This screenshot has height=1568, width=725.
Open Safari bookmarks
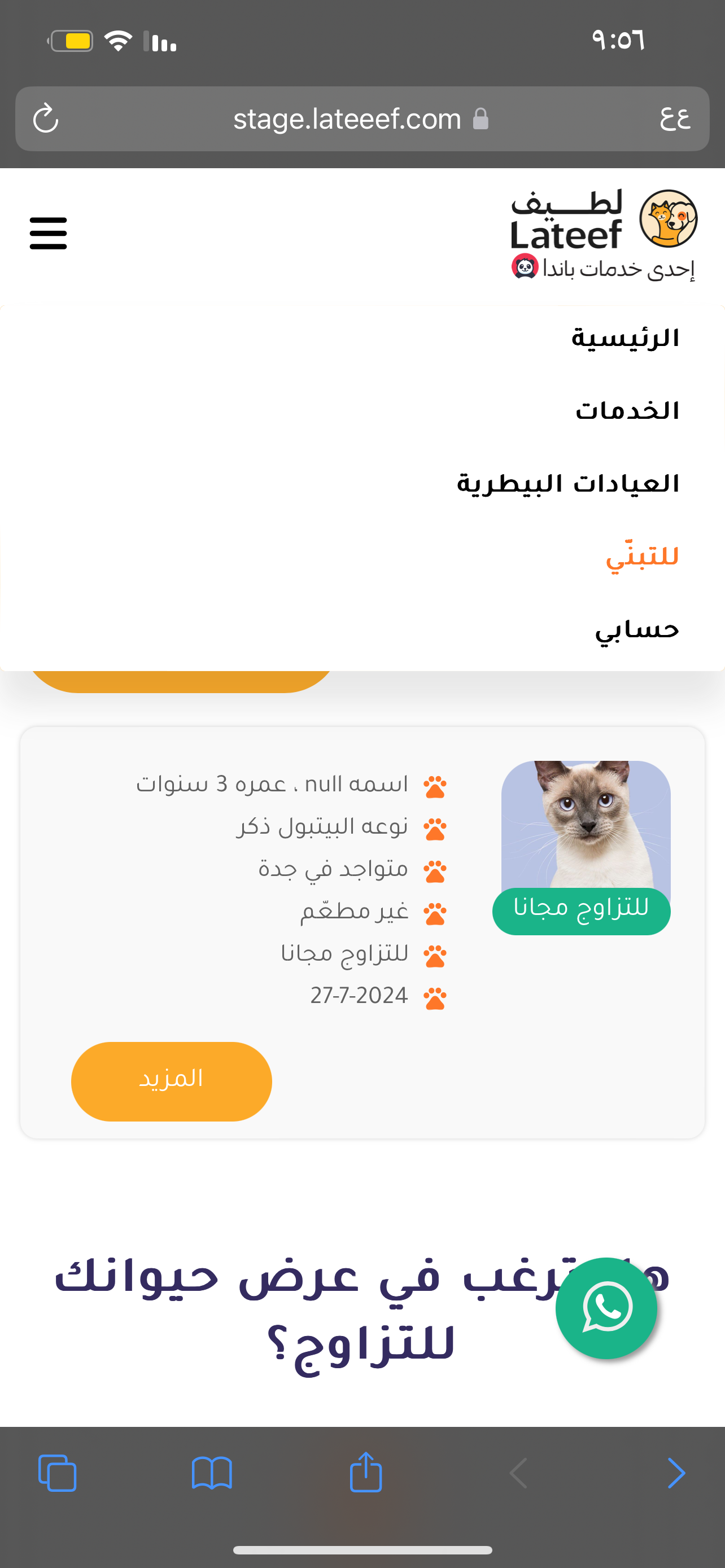point(211,1473)
